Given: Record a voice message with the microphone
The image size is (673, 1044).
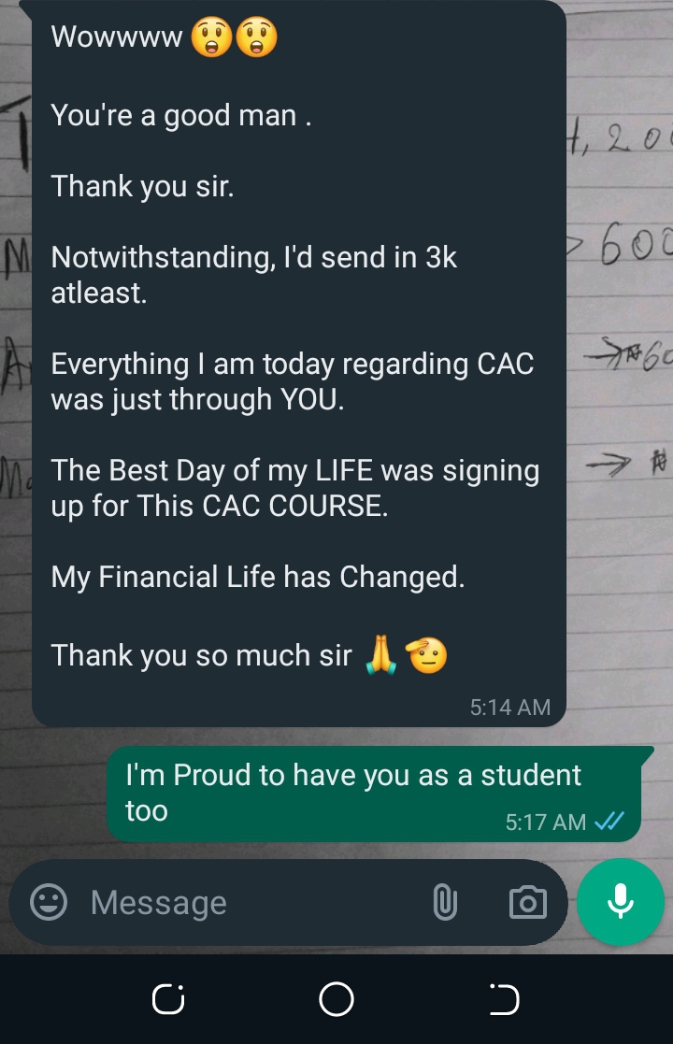Looking at the screenshot, I should click(x=620, y=902).
